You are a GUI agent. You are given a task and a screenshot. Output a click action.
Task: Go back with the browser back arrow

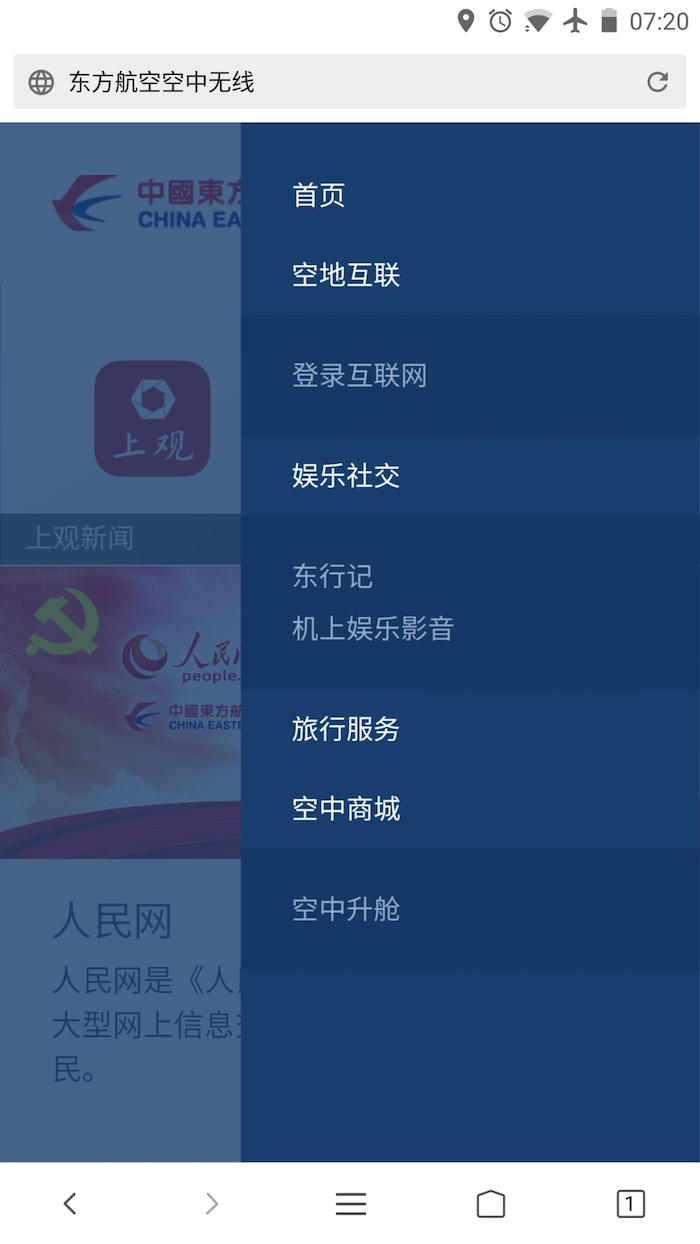click(x=70, y=1203)
